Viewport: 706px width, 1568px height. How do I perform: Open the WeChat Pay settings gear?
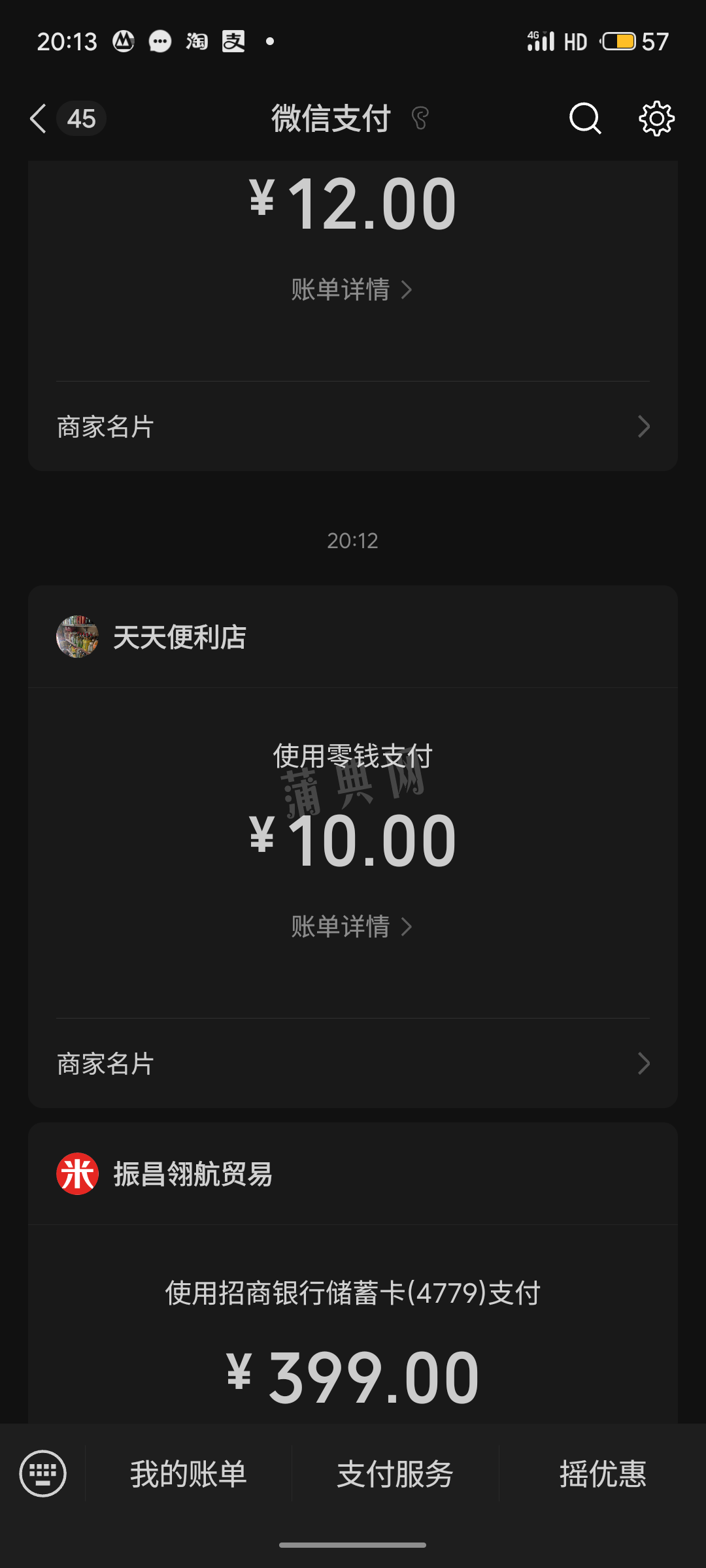tap(656, 118)
